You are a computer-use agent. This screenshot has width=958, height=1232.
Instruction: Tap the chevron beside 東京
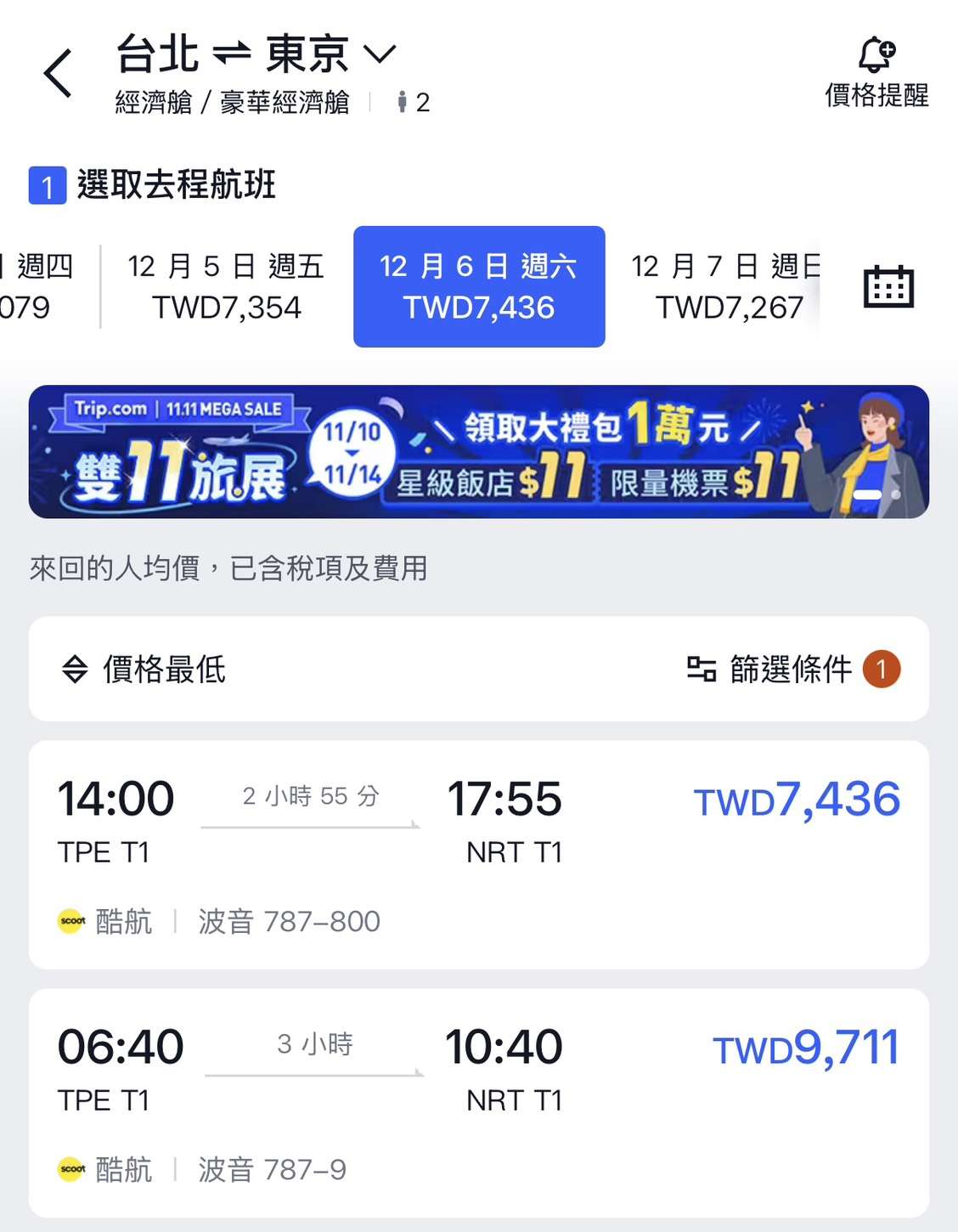pos(380,53)
